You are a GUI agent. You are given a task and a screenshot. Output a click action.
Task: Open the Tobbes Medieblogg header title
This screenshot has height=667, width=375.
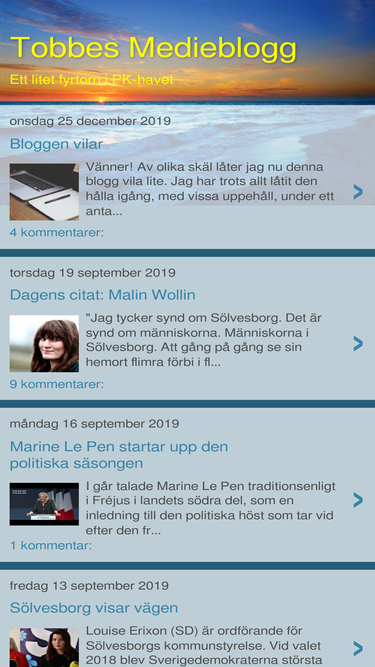coord(153,48)
